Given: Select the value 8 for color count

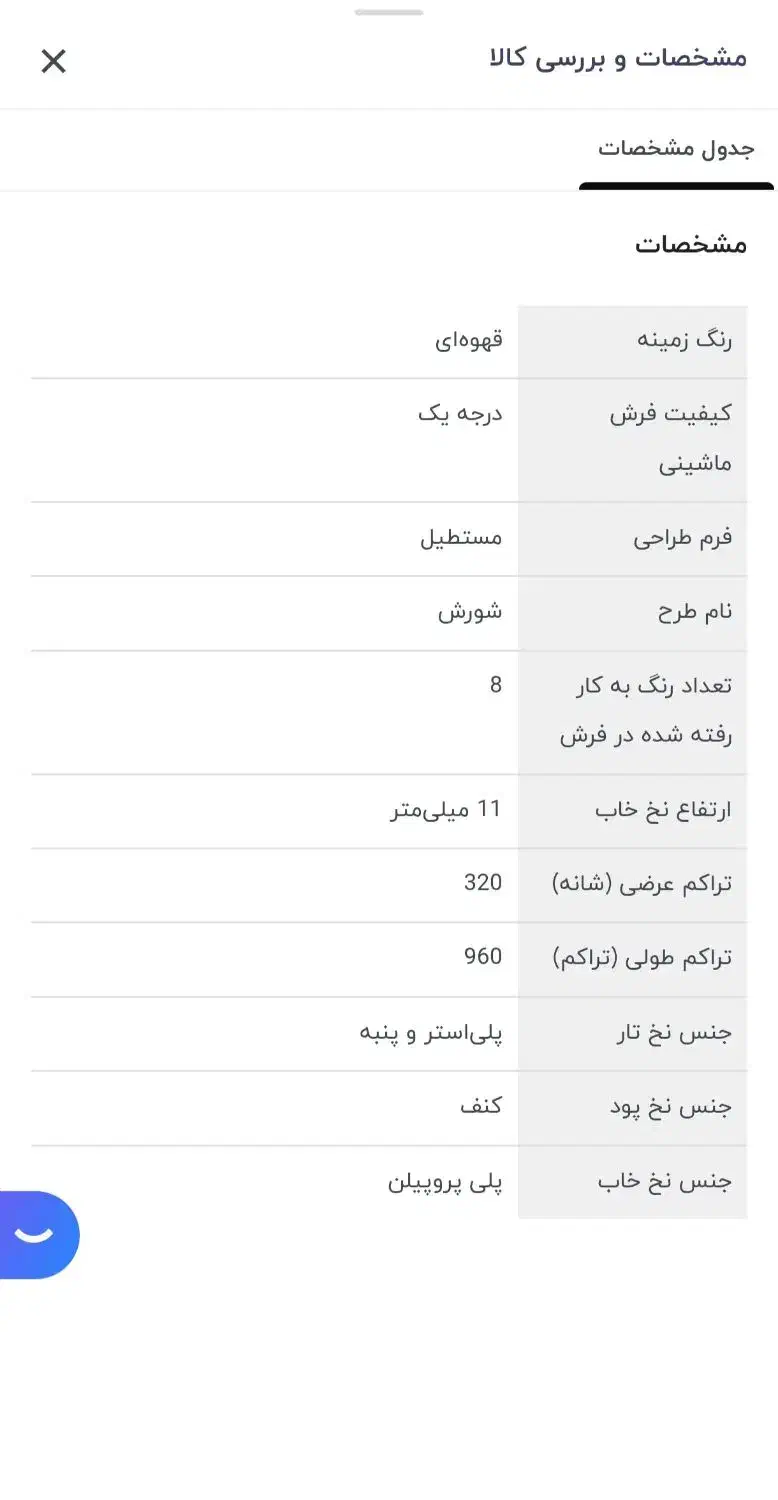Looking at the screenshot, I should 495,684.
